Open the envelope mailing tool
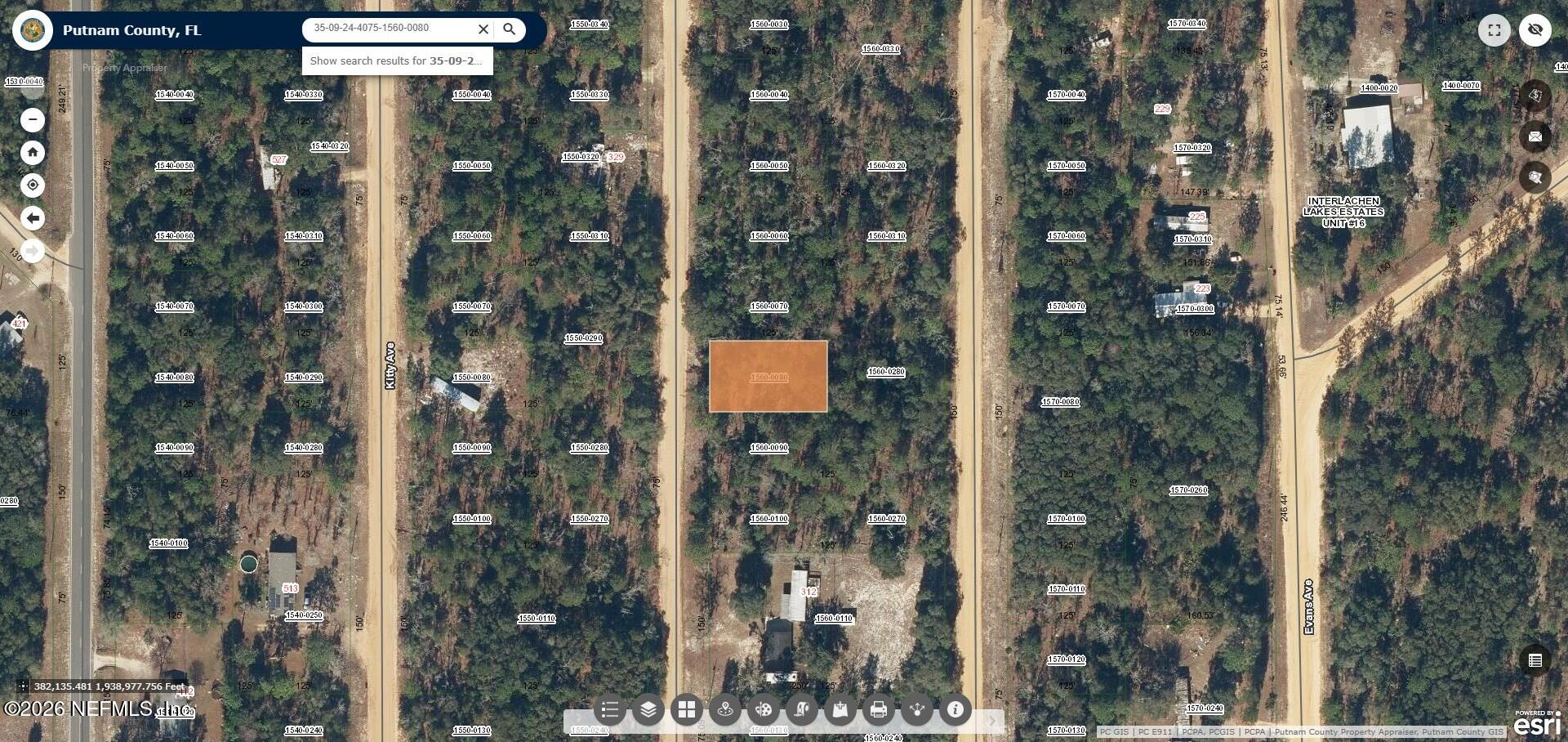 click(x=1535, y=136)
